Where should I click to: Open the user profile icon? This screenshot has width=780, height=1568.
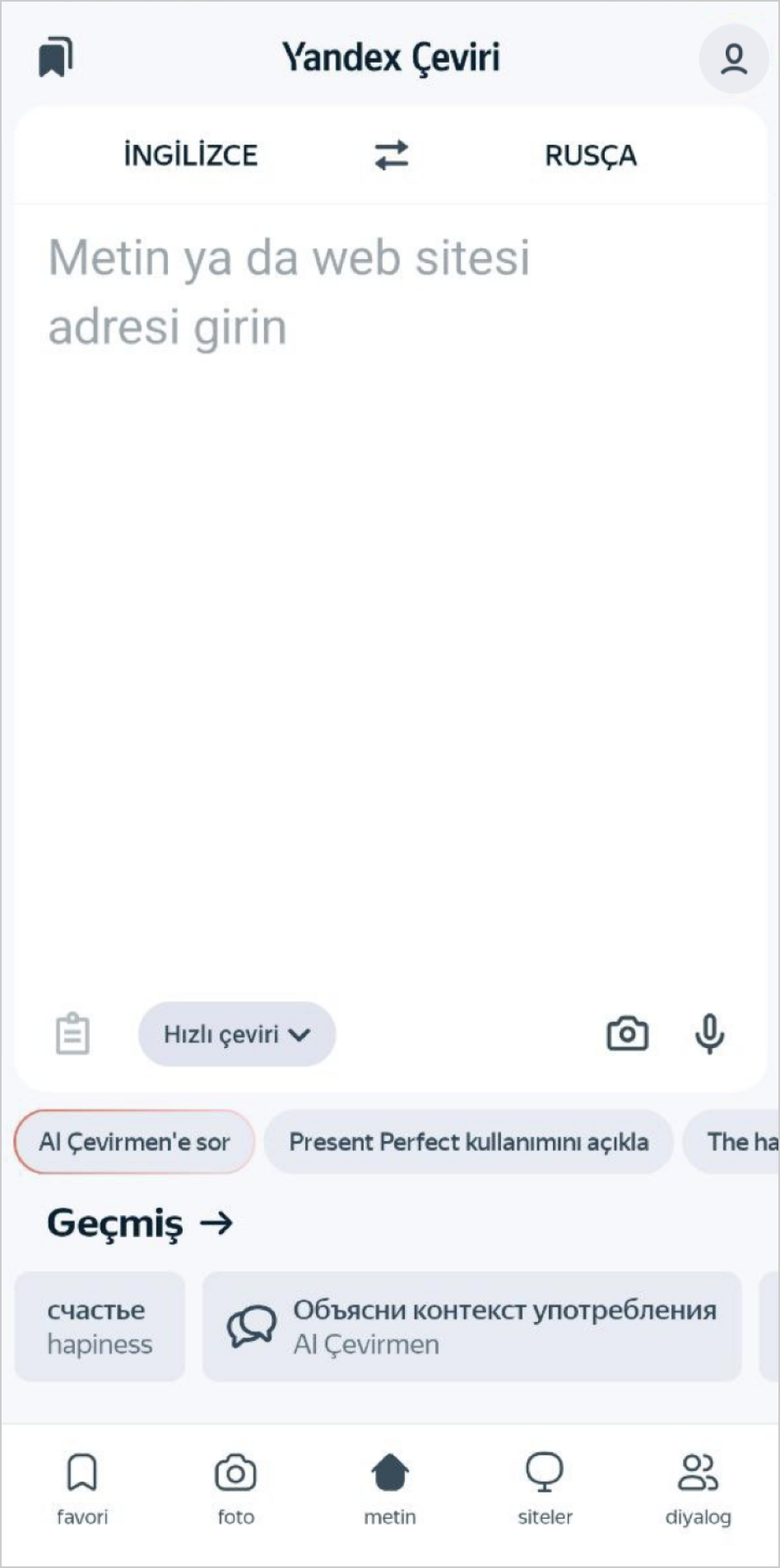tap(733, 59)
